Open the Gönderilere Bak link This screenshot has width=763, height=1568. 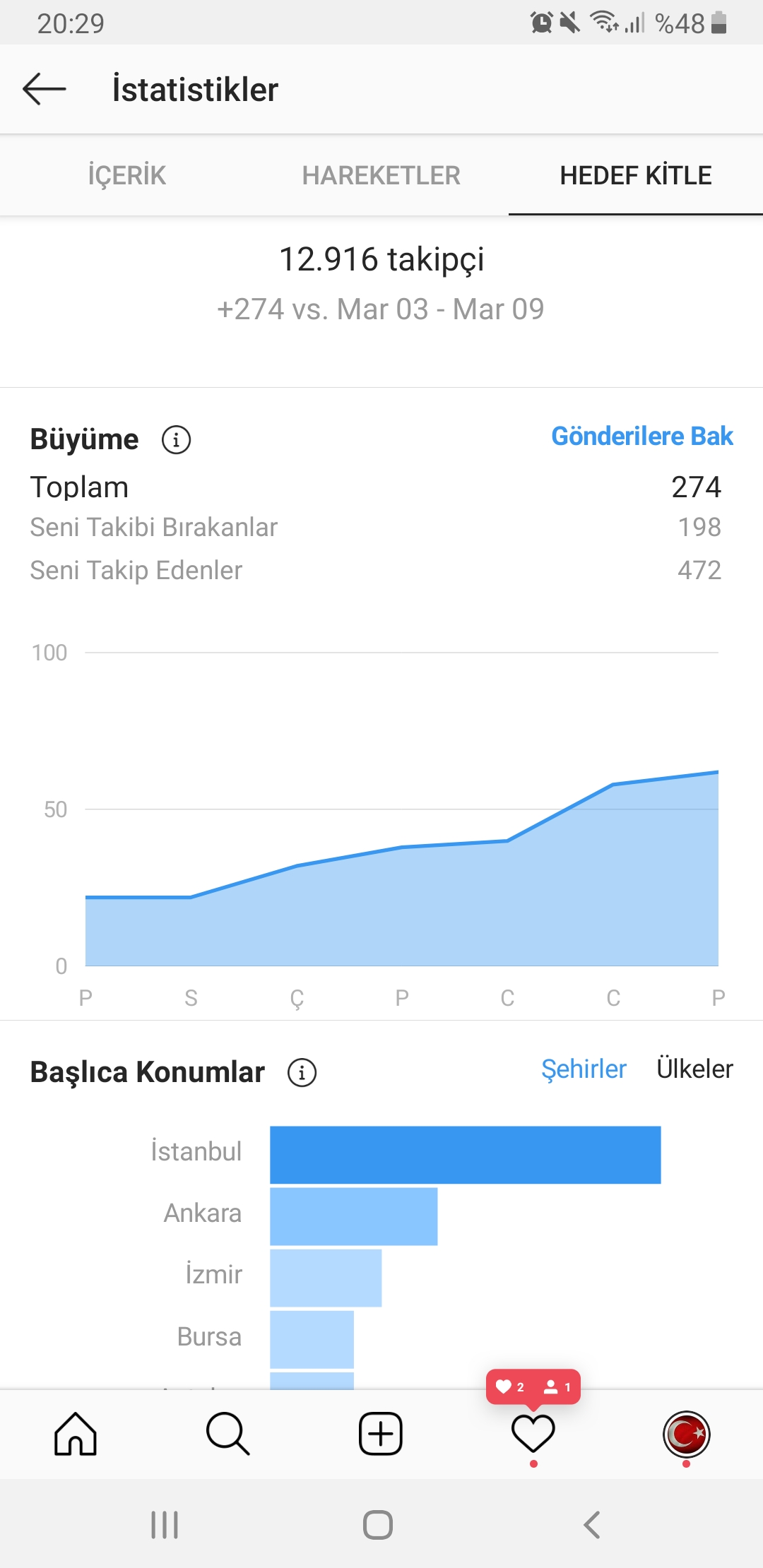pyautogui.click(x=642, y=436)
